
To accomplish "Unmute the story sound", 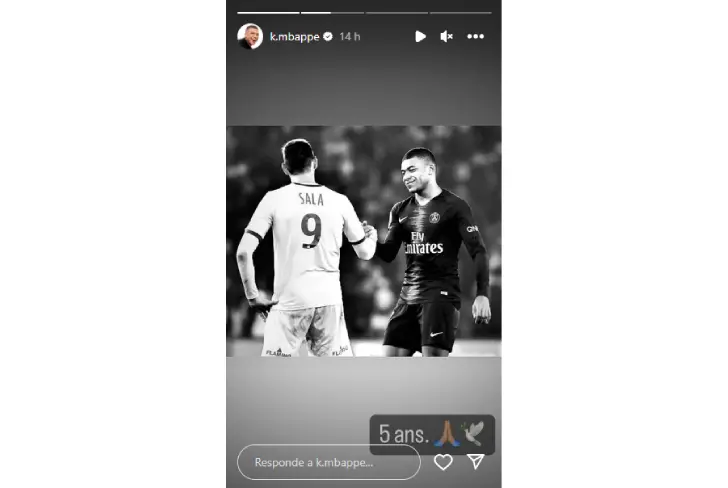I will 446,36.
